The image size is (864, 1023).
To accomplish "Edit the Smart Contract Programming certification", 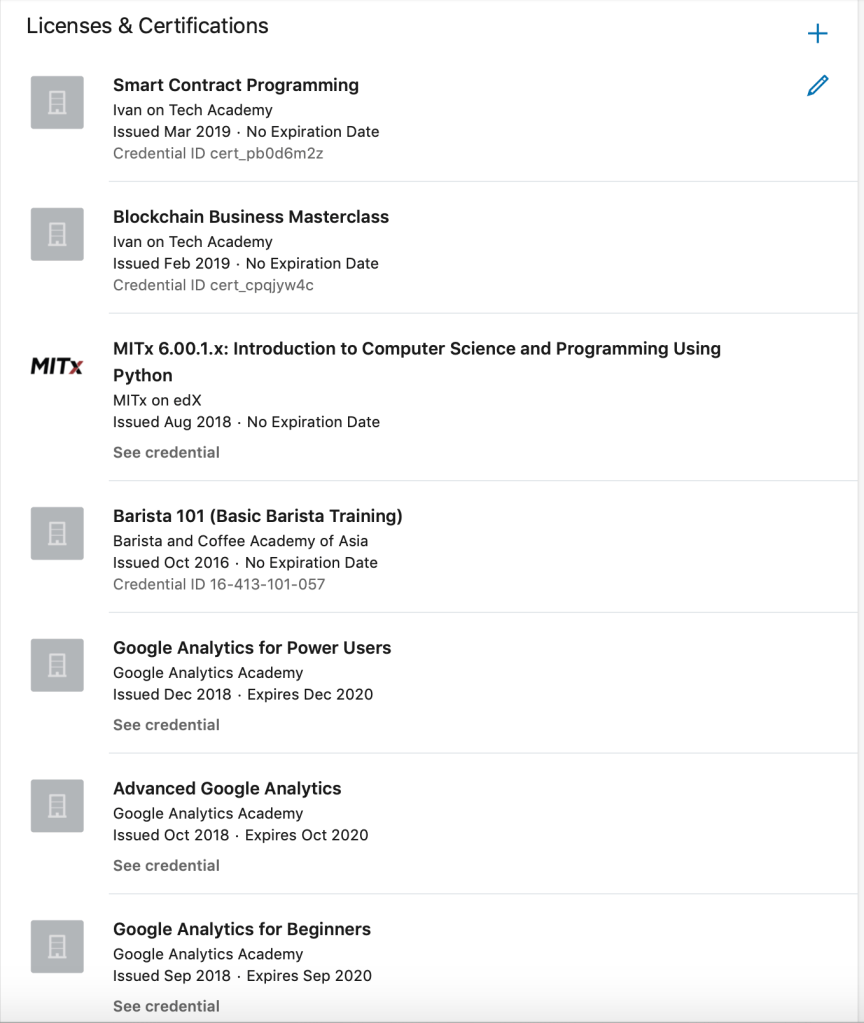I will point(817,86).
